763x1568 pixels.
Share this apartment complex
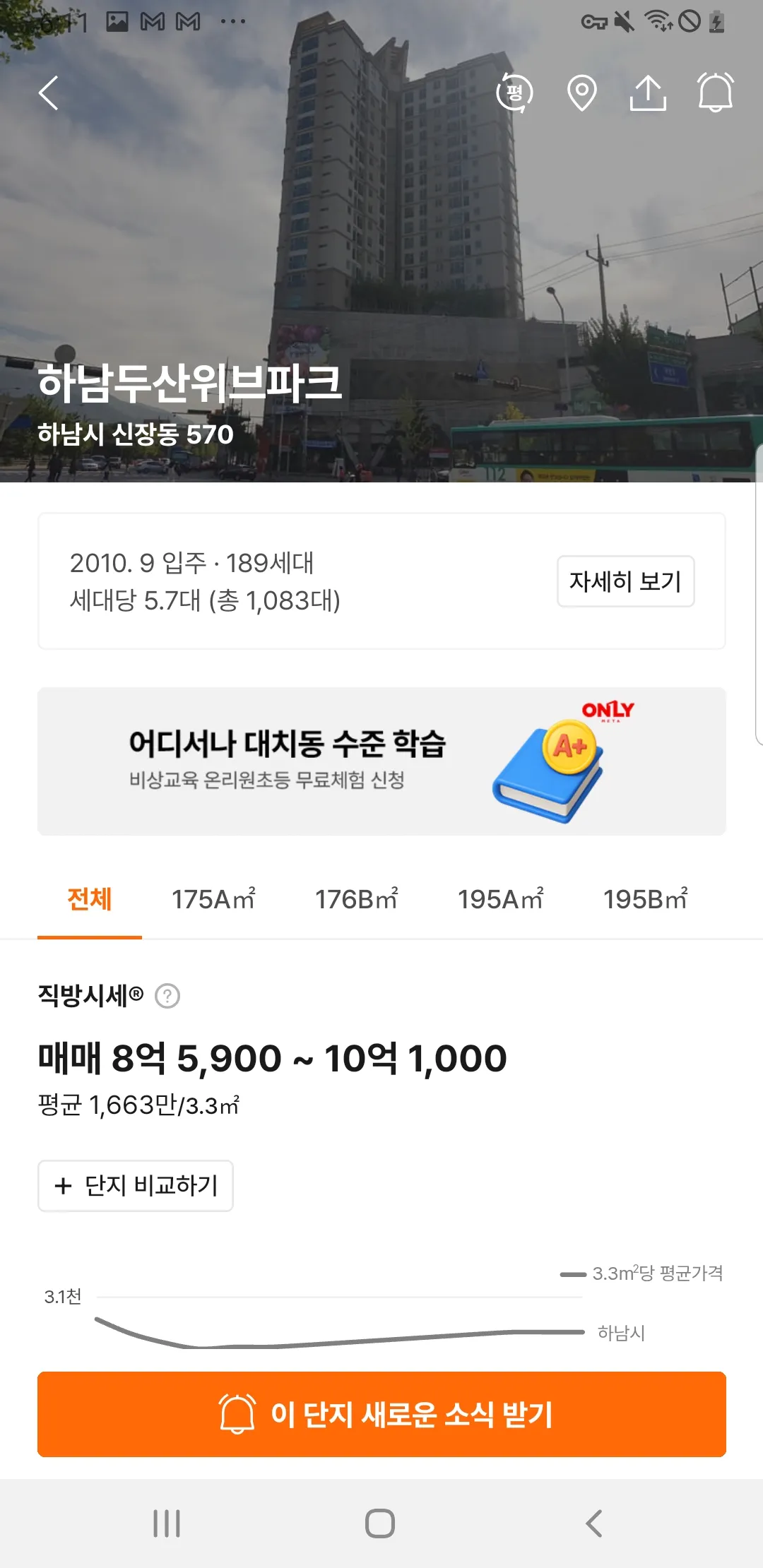[648, 93]
